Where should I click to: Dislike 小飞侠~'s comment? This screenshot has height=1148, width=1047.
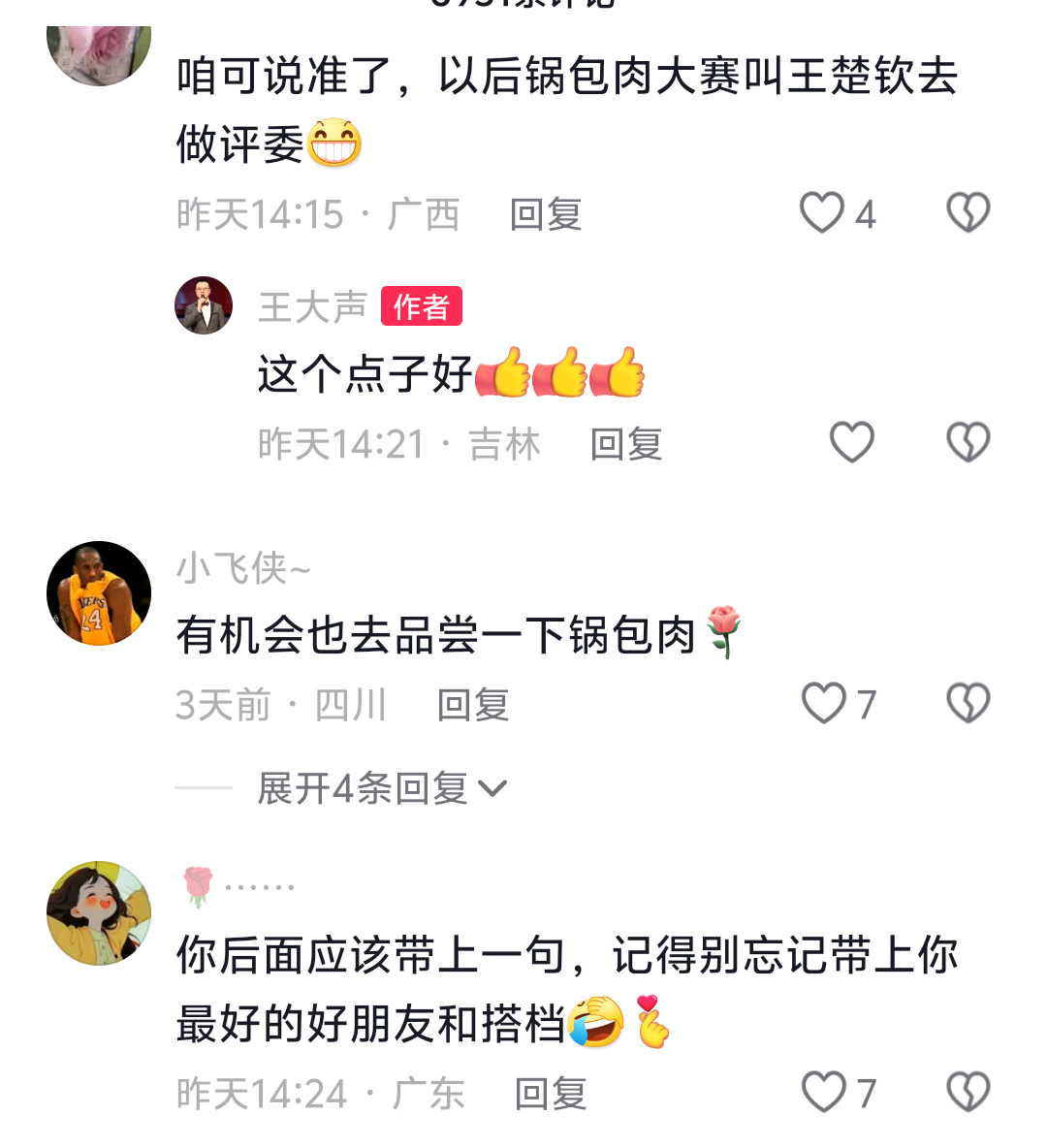pos(968,704)
